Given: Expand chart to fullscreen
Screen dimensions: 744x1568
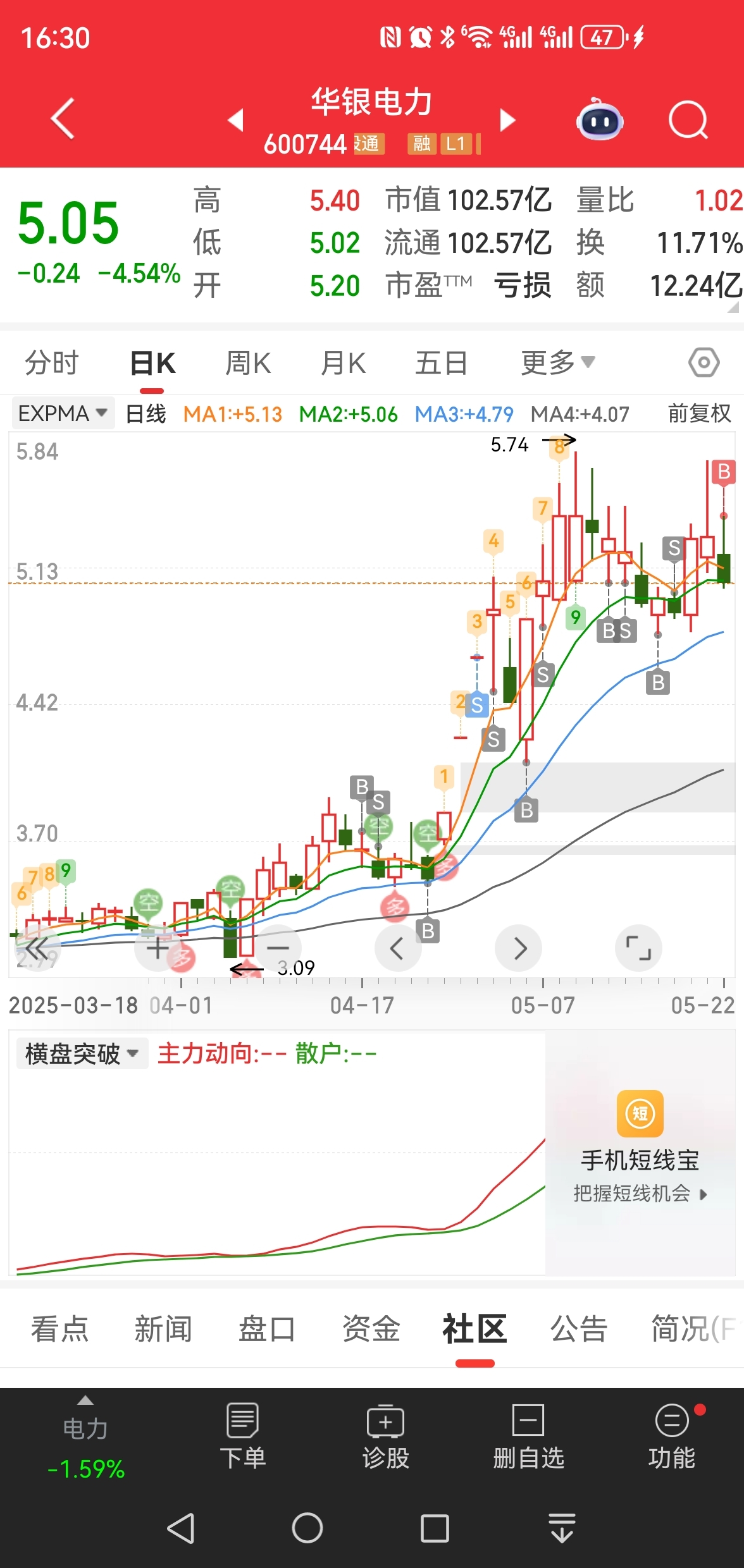Looking at the screenshot, I should click(x=638, y=948).
